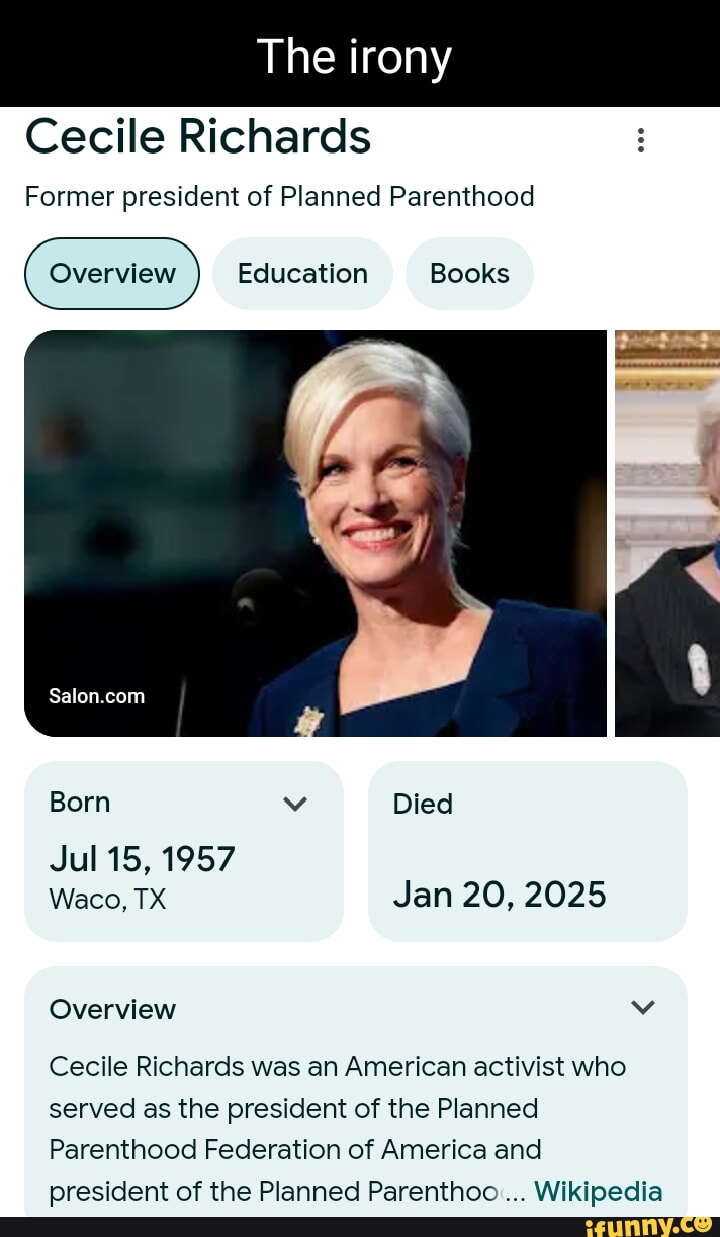Screen dimensions: 720x1237
Task: Open the Books section
Action: tap(470, 273)
